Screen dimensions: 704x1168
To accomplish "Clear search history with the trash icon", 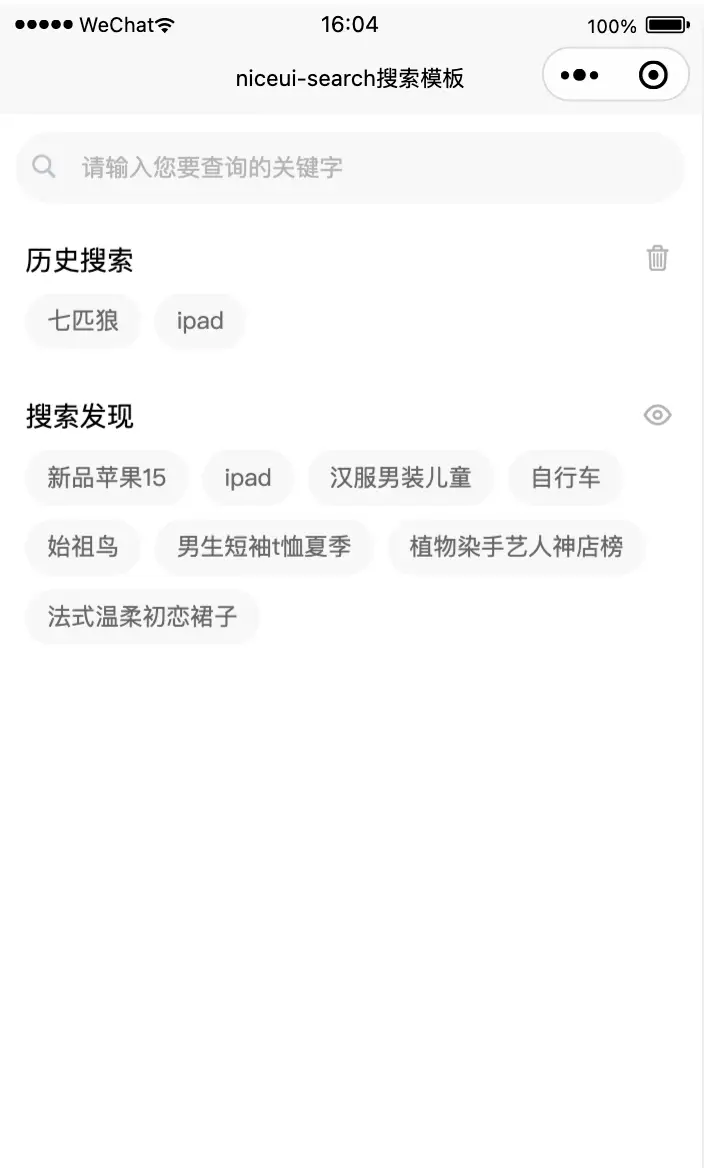I will point(657,258).
